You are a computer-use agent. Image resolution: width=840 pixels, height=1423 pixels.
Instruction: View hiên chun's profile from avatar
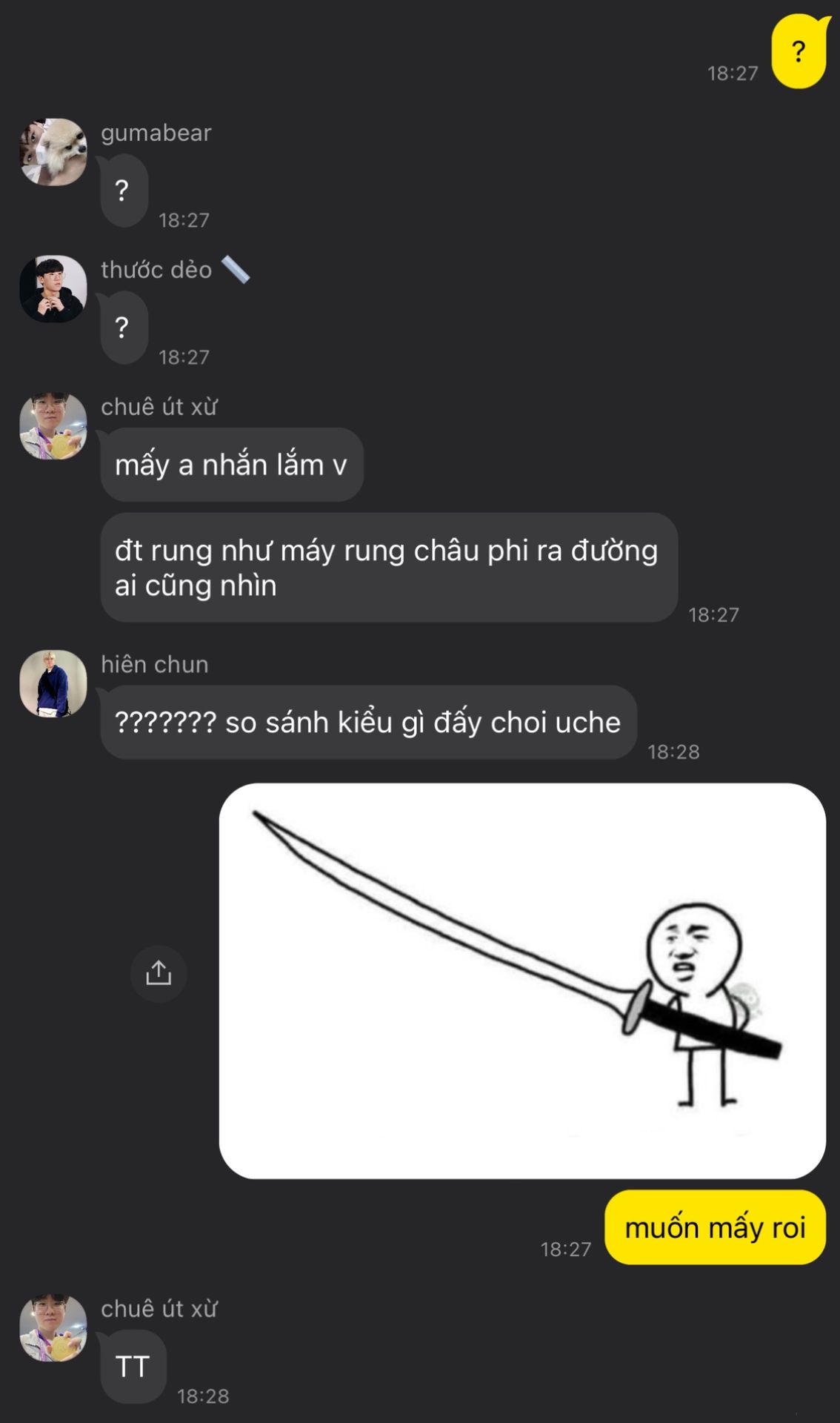(x=53, y=683)
